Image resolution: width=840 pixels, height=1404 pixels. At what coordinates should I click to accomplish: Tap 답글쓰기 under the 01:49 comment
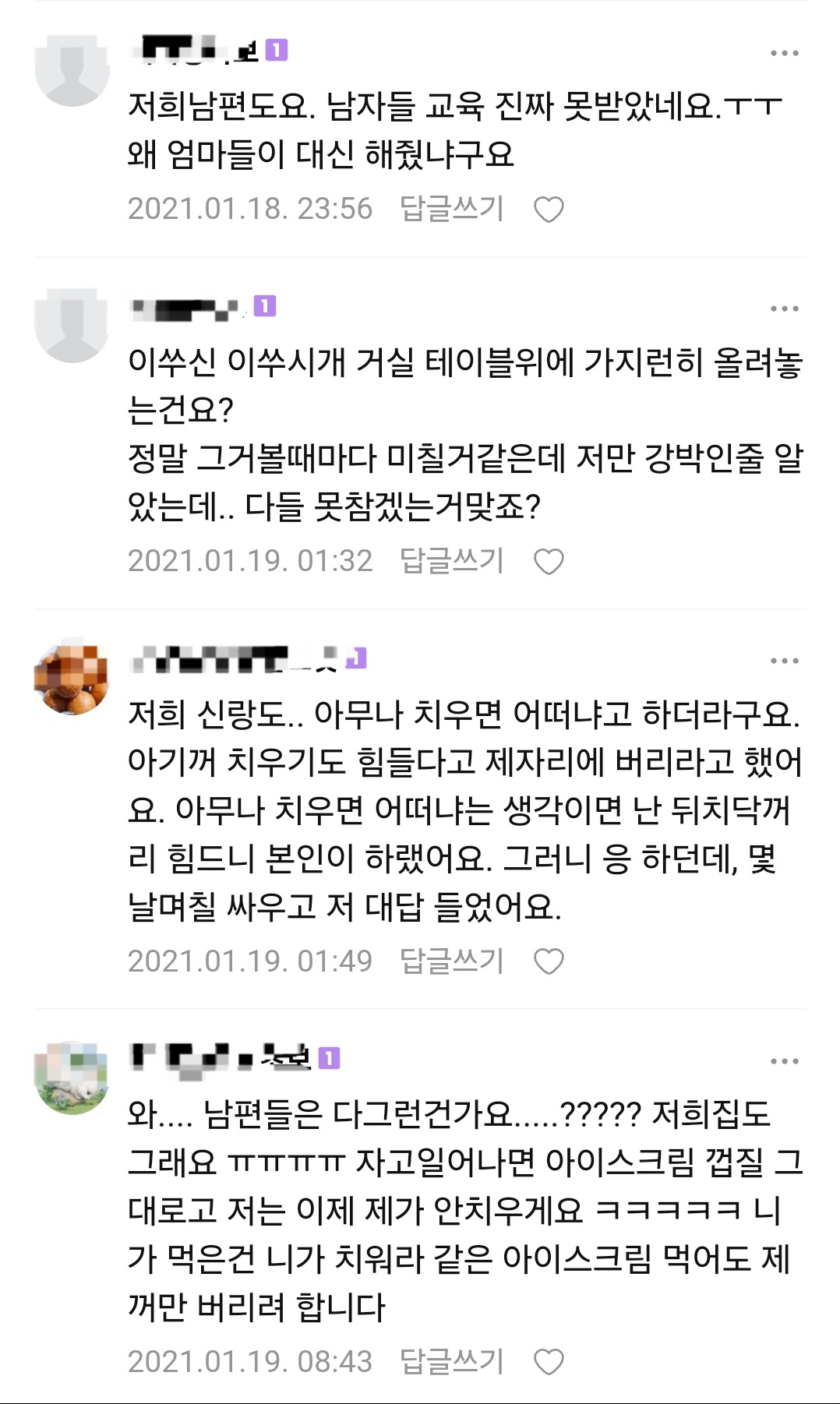(x=452, y=961)
